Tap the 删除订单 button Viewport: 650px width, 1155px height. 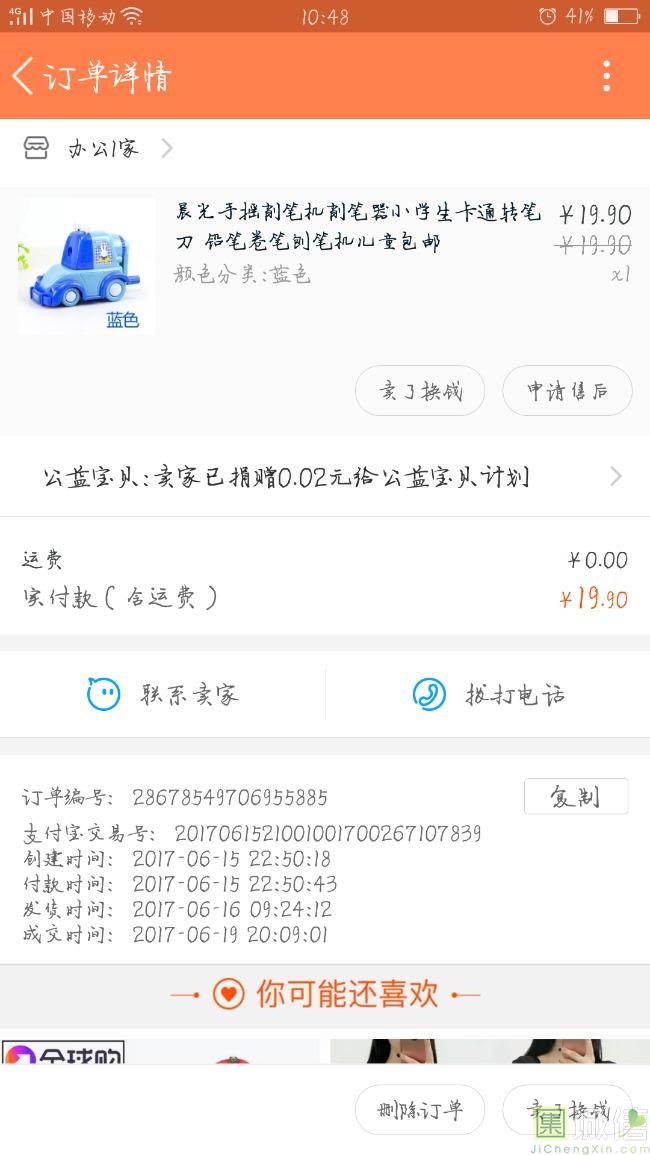(420, 1110)
